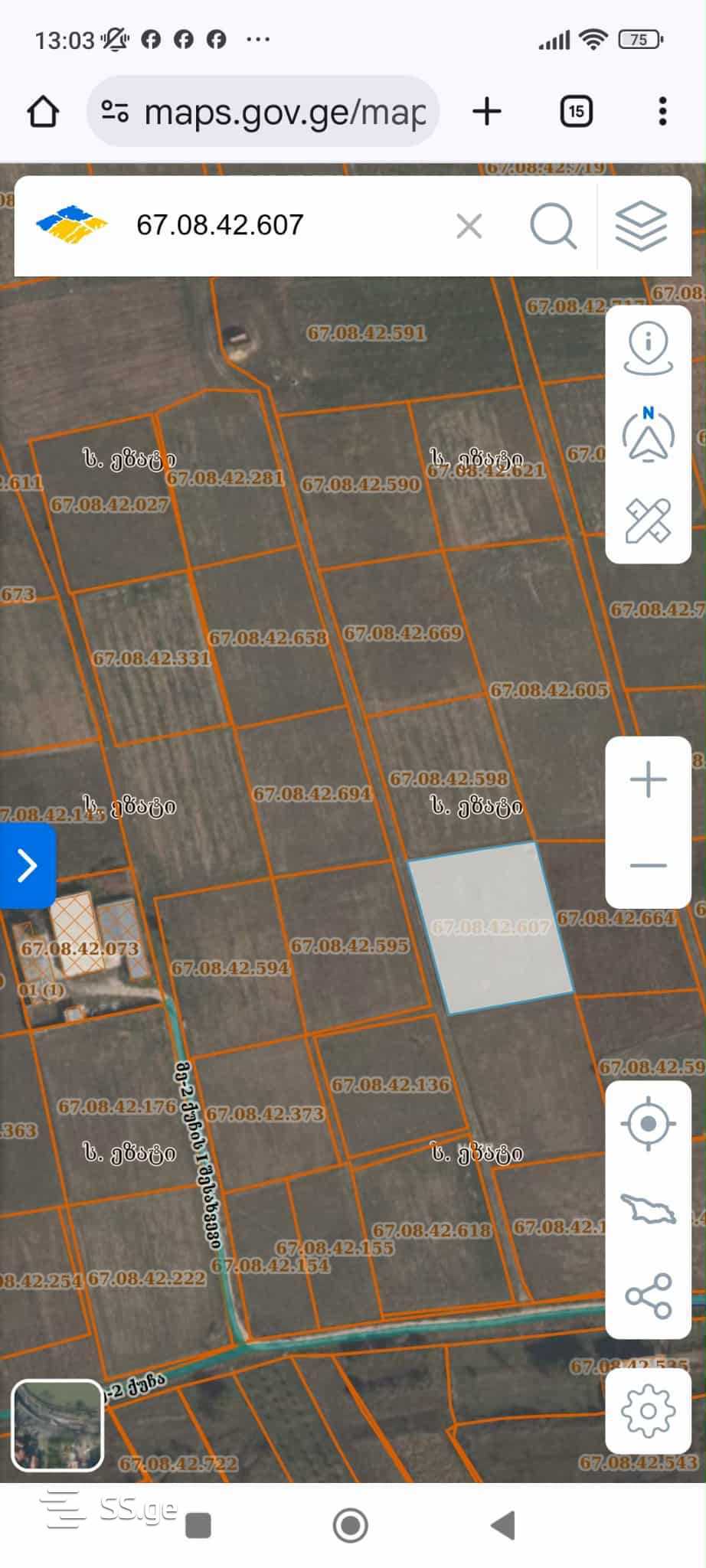Viewport: 706px width, 1568px height.
Task: Open the browser overflow menu
Action: coord(662,112)
